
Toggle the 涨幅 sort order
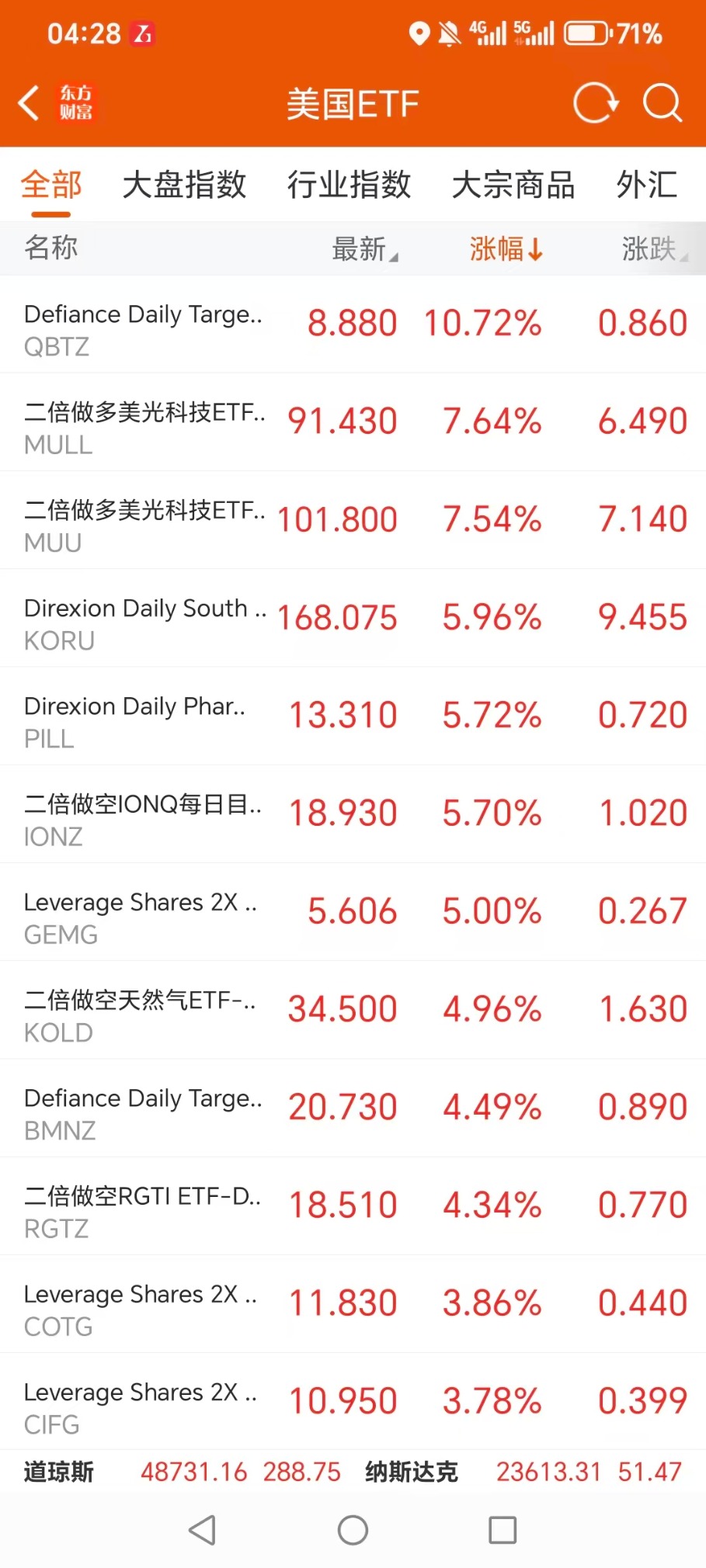click(505, 249)
